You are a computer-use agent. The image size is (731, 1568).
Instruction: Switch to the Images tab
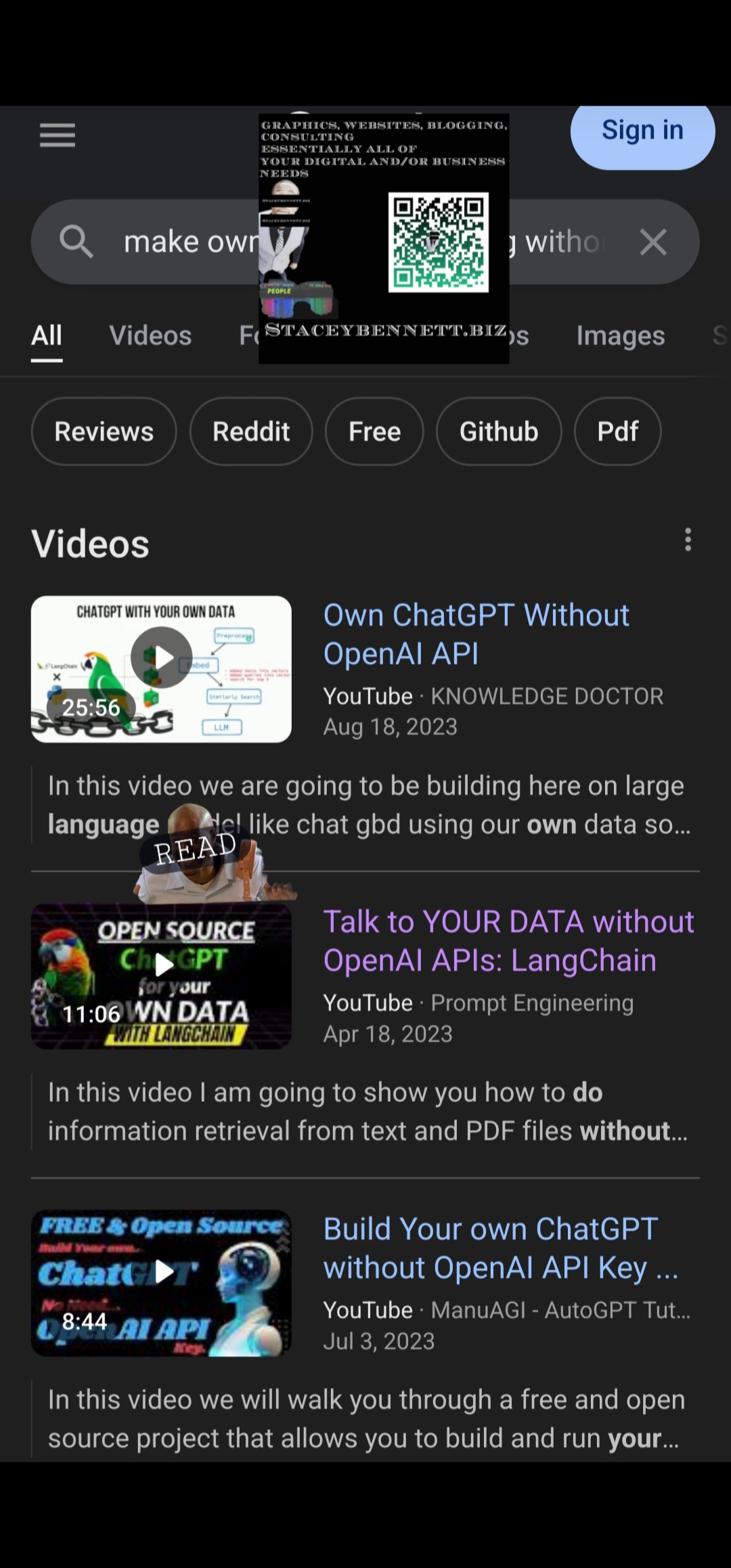pos(620,335)
